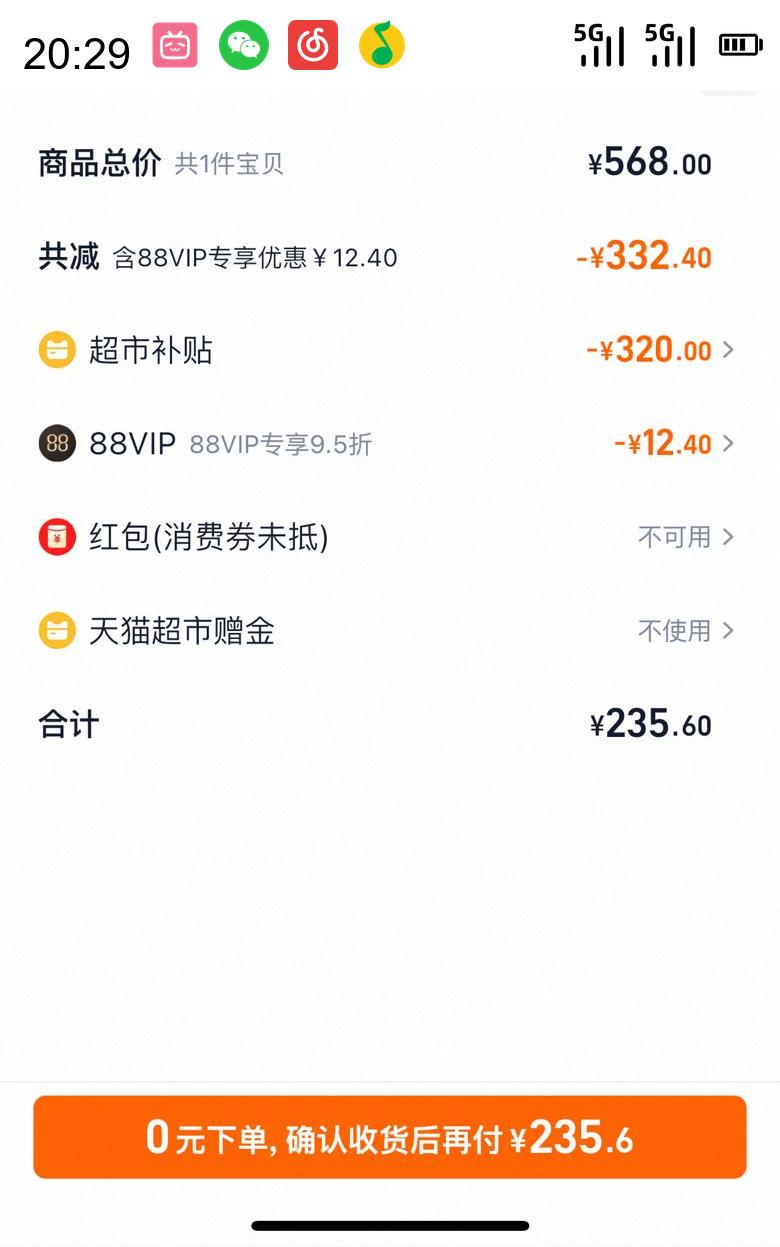780x1247 pixels.
Task: Open the 超市补贴 discount details
Action: (660, 350)
